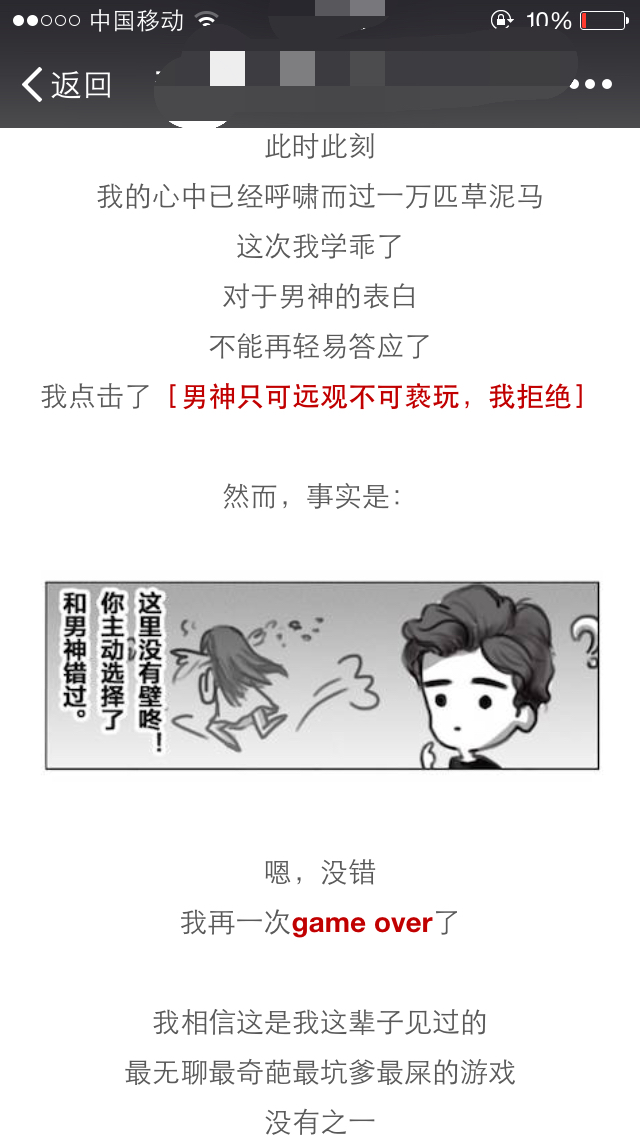Open the three-dot overflow menu
The width and height of the screenshot is (640, 1136).
coord(591,85)
